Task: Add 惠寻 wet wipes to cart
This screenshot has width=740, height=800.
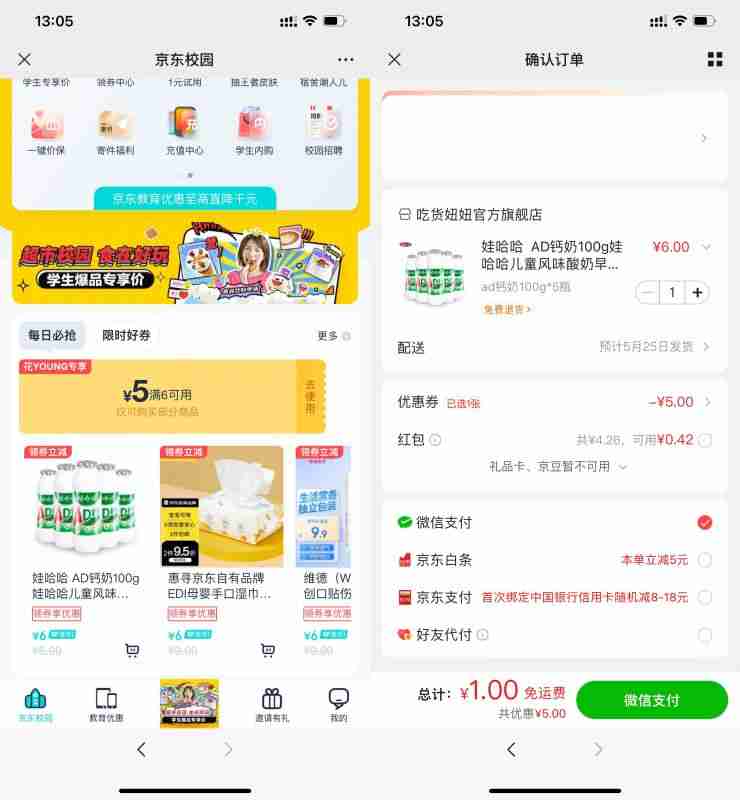Action: [x=267, y=650]
